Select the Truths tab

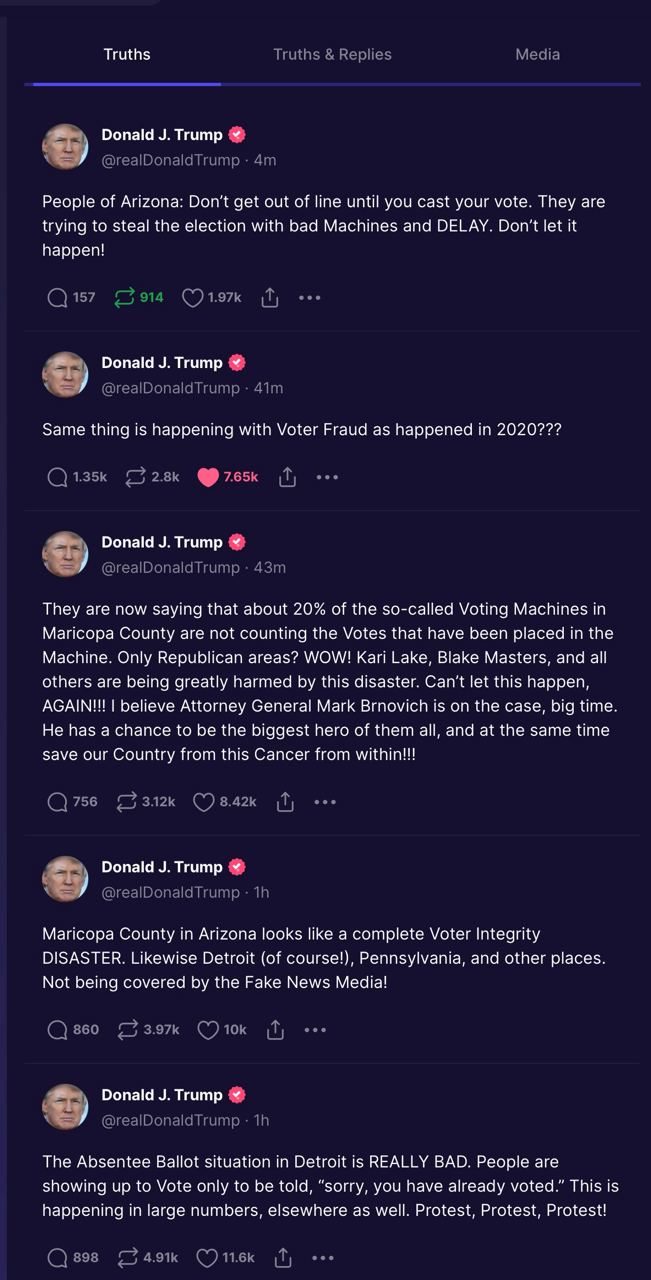coord(127,54)
